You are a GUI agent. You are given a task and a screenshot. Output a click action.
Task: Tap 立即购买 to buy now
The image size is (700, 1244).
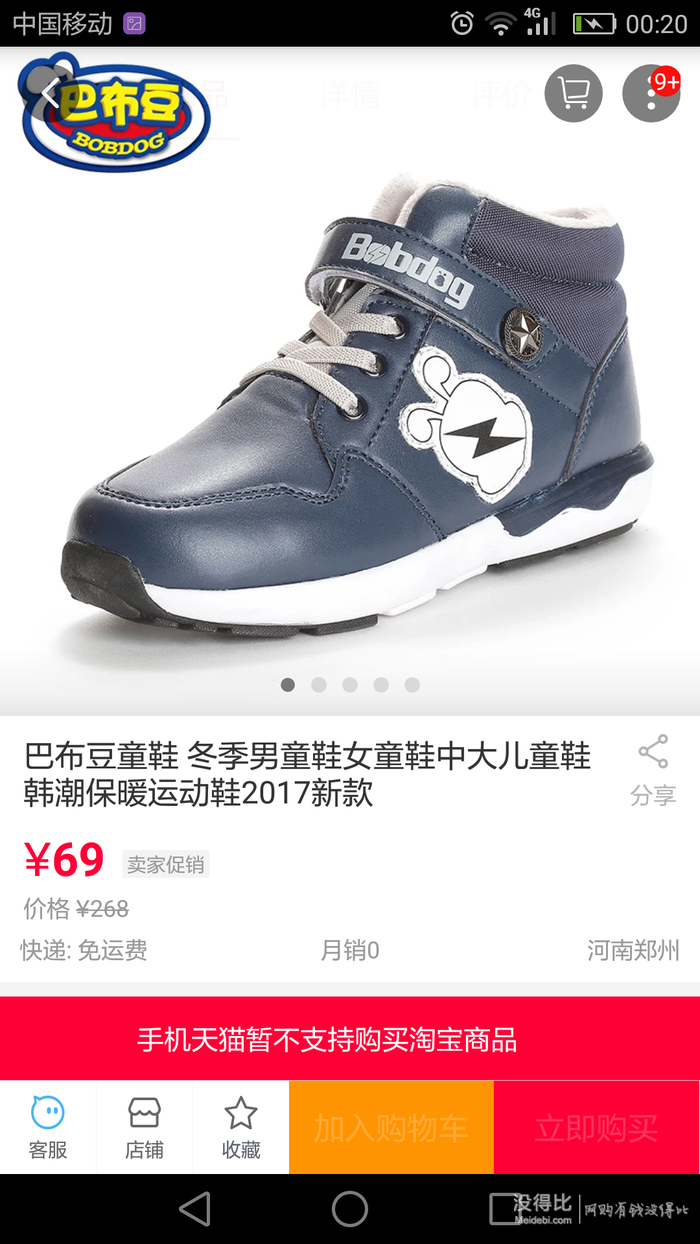pyautogui.click(x=596, y=1128)
